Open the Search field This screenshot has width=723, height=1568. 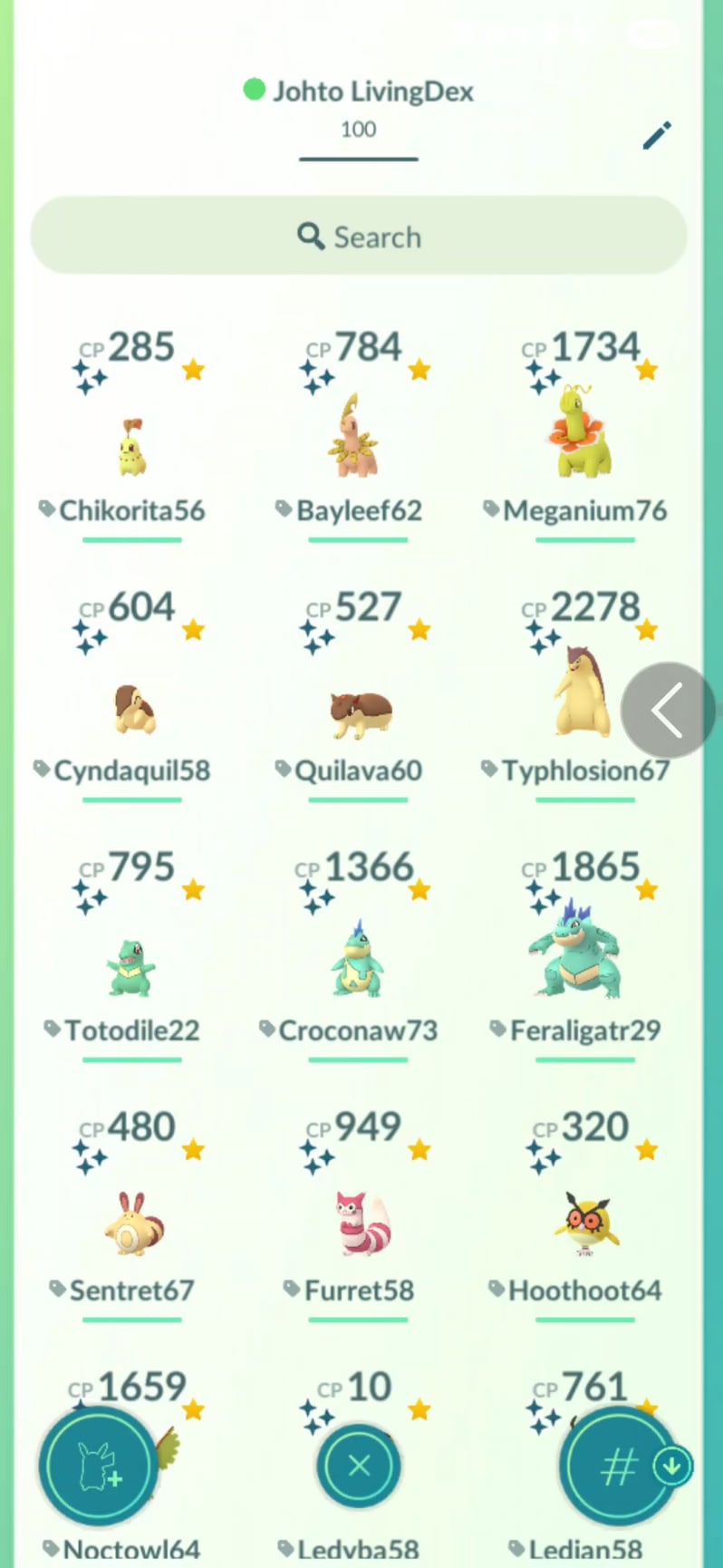[x=359, y=237]
